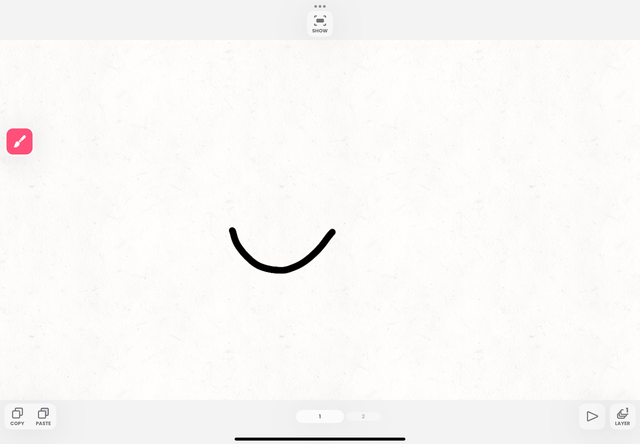The height and width of the screenshot is (444, 640).
Task: Copy the current frame
Action: pyautogui.click(x=17, y=416)
